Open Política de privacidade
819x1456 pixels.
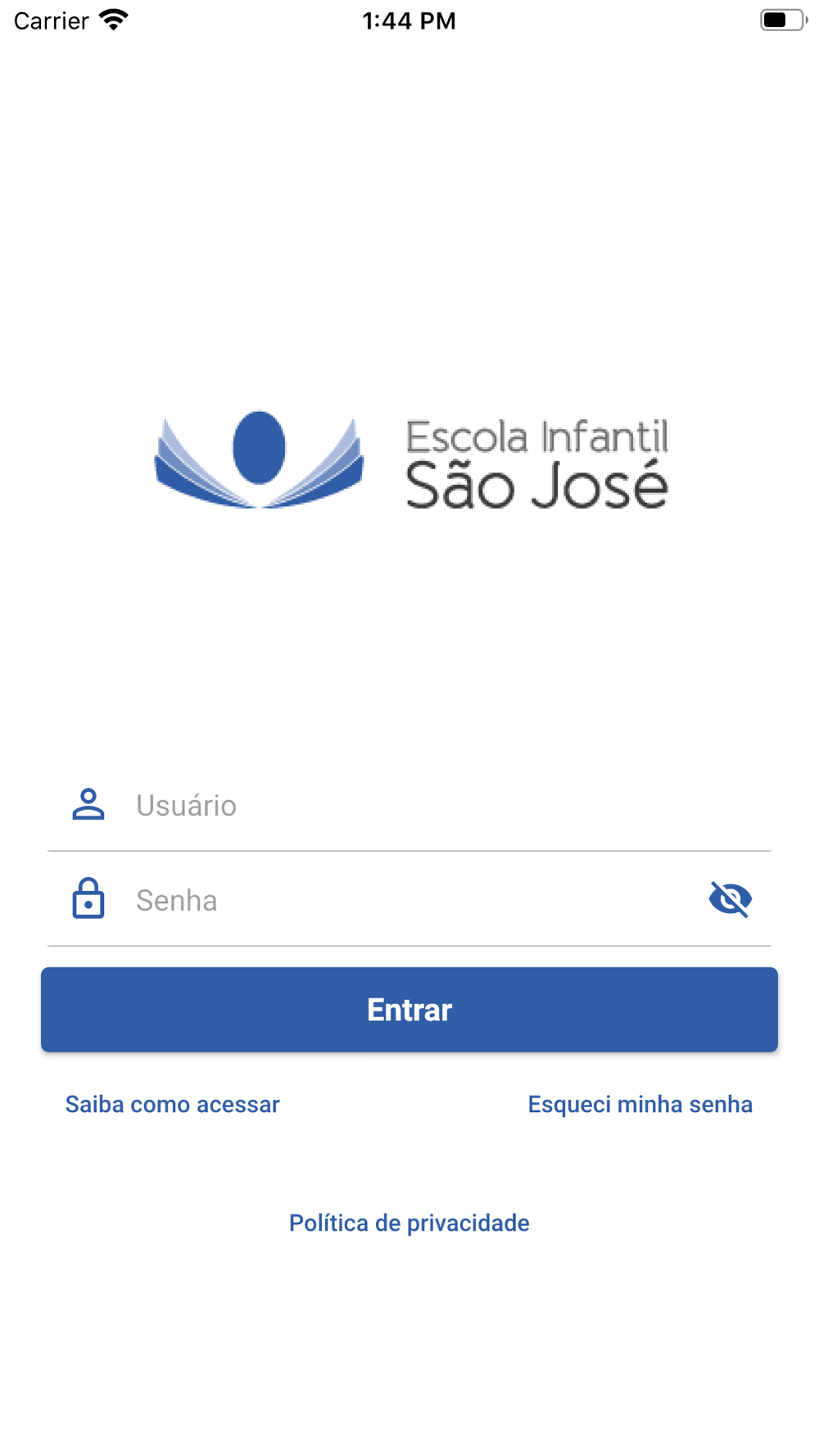coord(409,1223)
